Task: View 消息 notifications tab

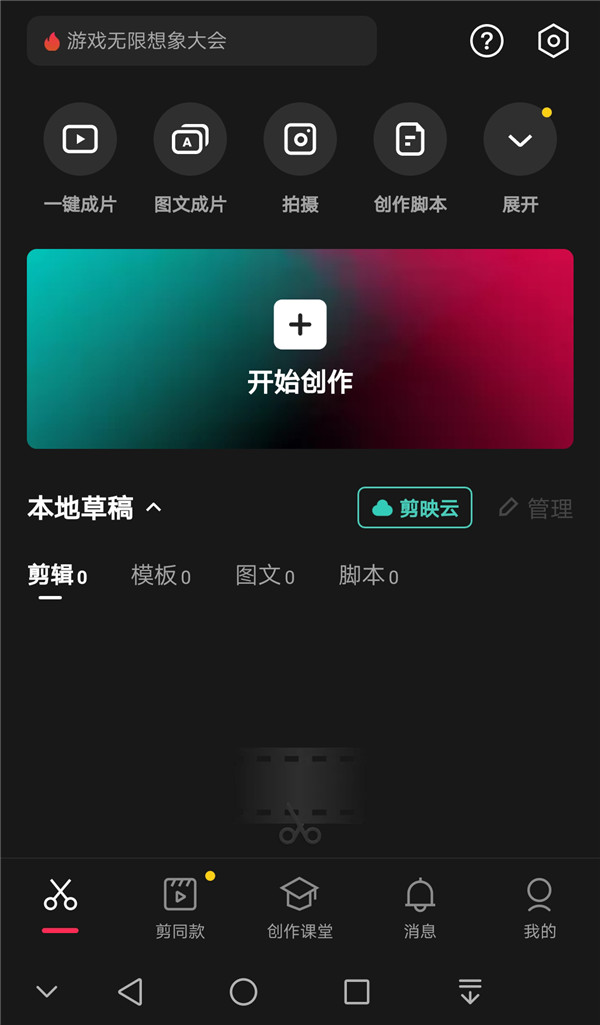Action: 420,907
